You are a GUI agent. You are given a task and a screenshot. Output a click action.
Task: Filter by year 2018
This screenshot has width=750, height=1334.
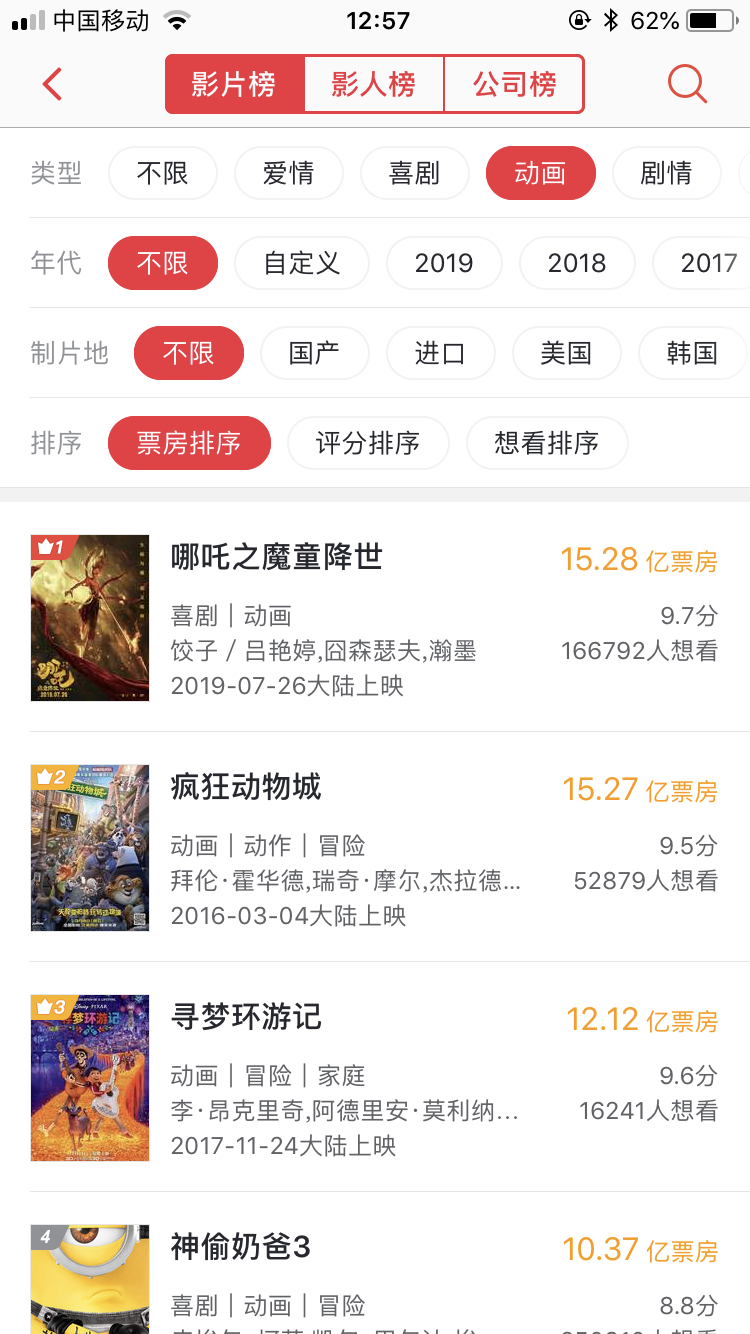click(577, 263)
